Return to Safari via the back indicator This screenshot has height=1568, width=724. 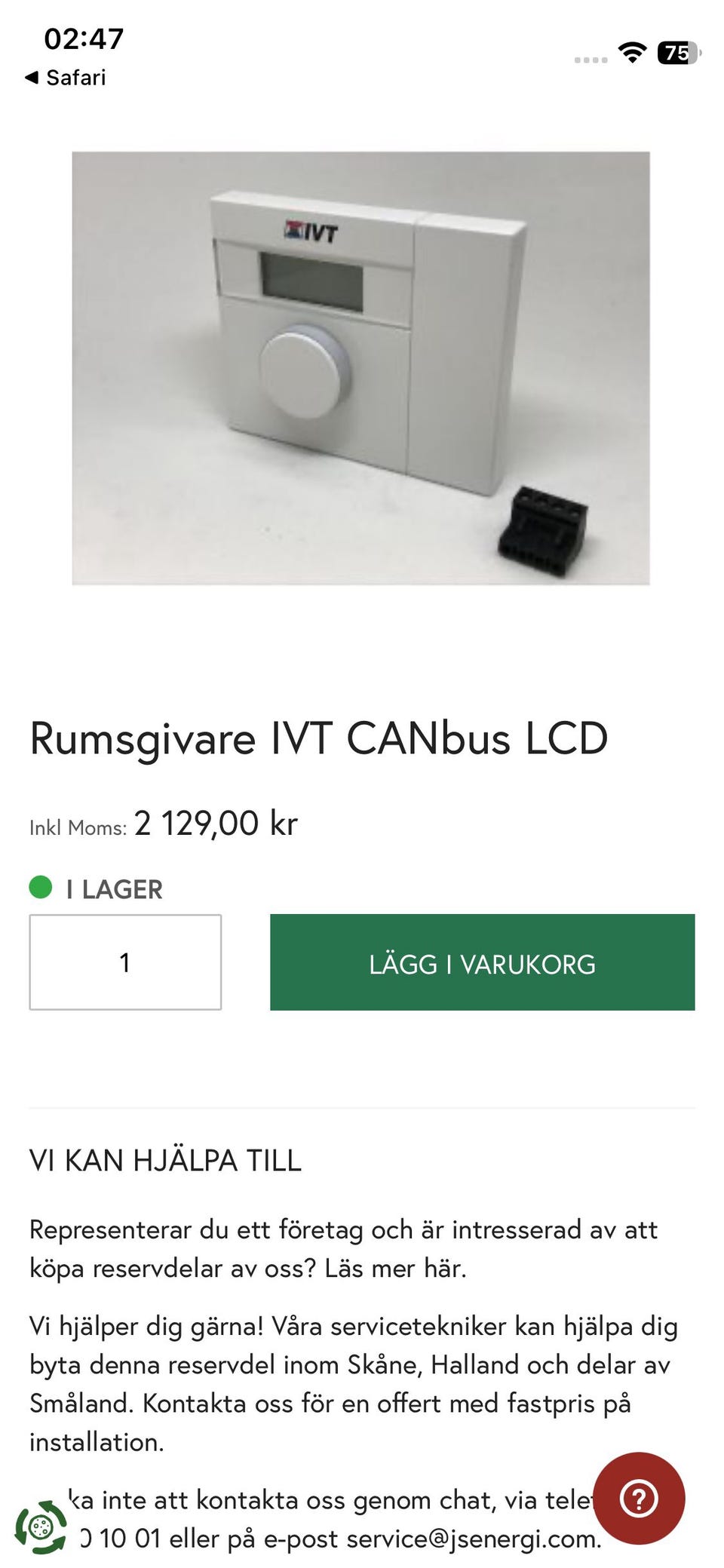(64, 77)
